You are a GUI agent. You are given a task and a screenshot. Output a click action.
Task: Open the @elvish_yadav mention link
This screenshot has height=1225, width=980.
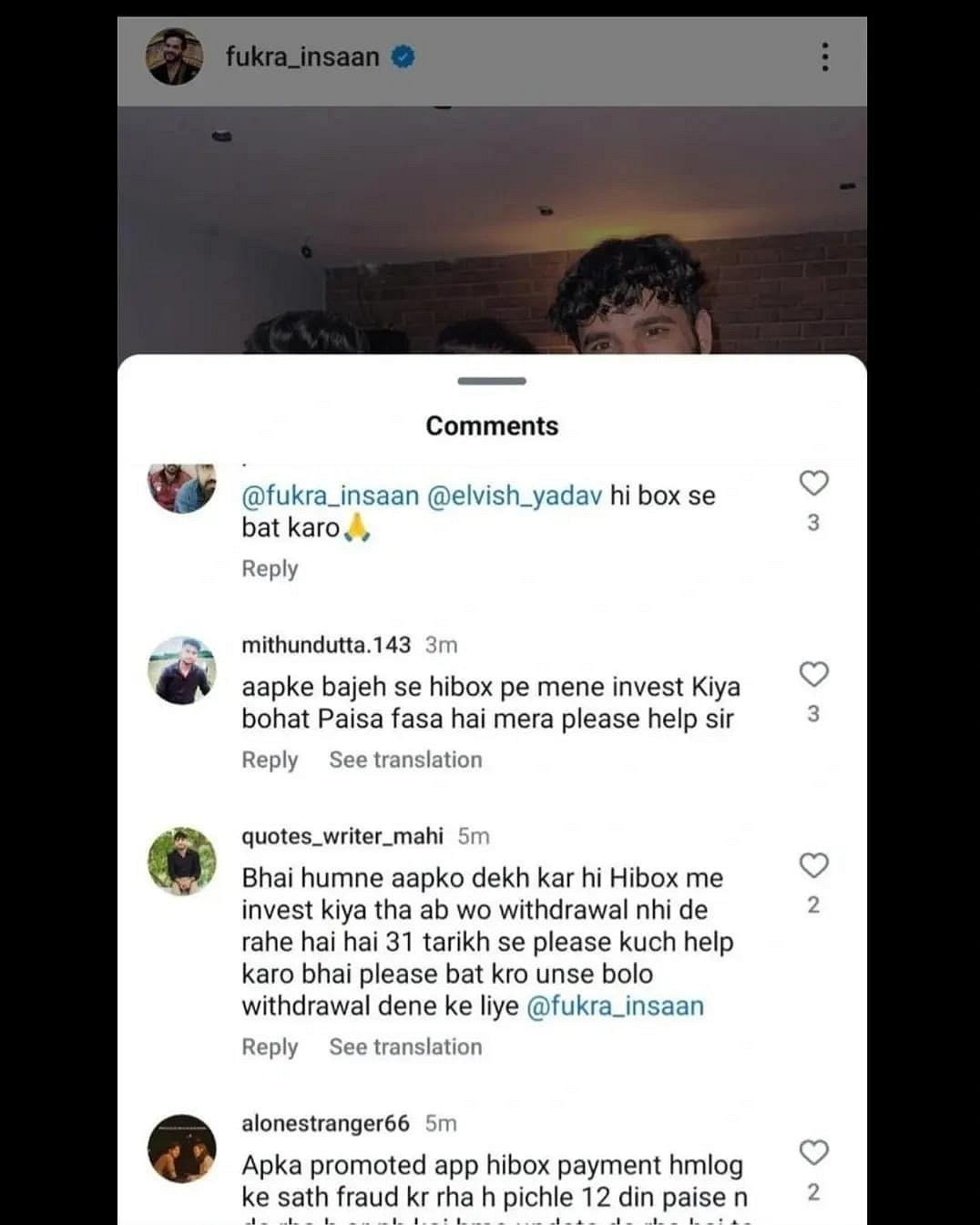(514, 495)
